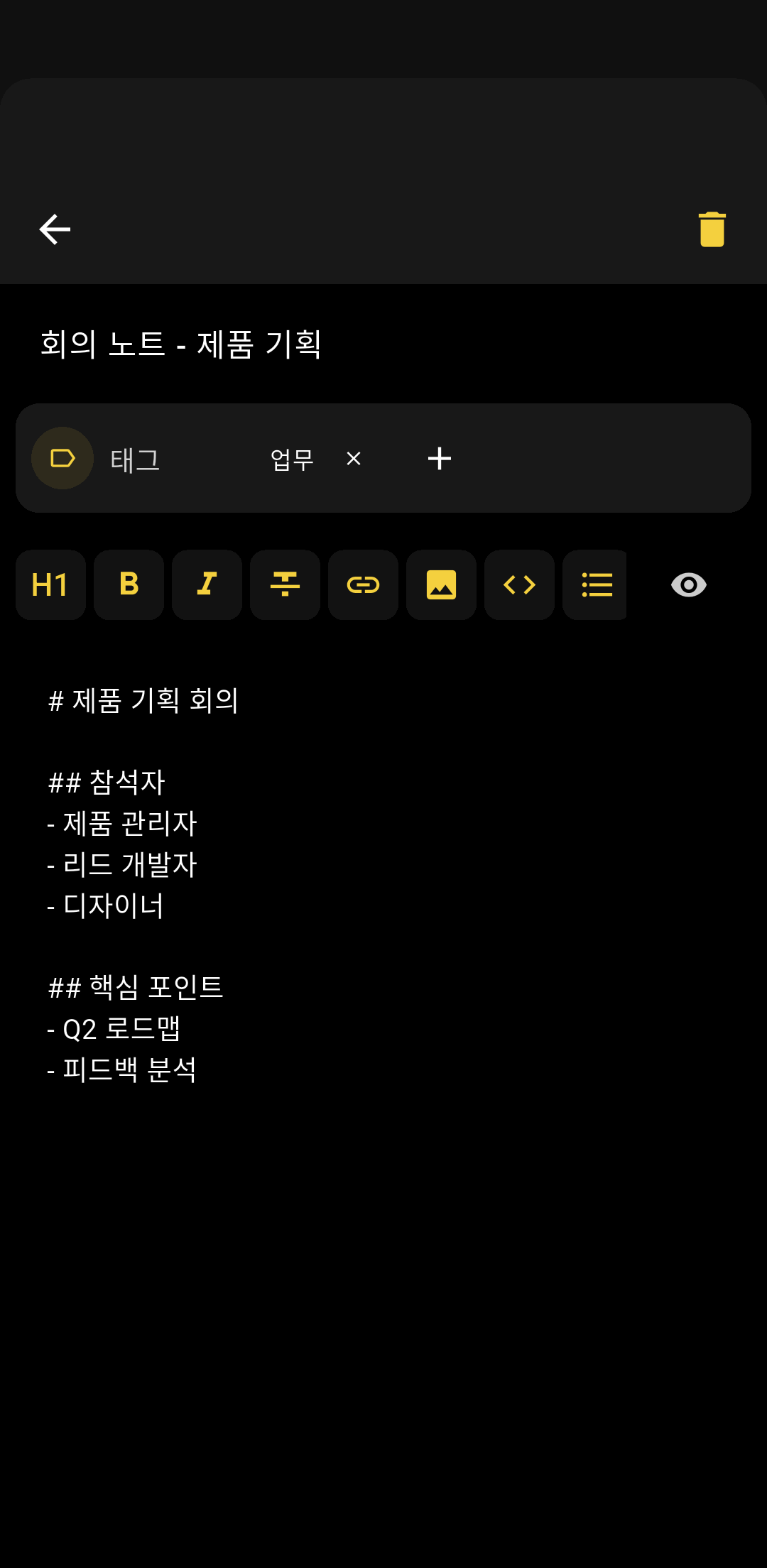The image size is (767, 1568).
Task: Apply strikethrough formatting
Action: click(285, 585)
